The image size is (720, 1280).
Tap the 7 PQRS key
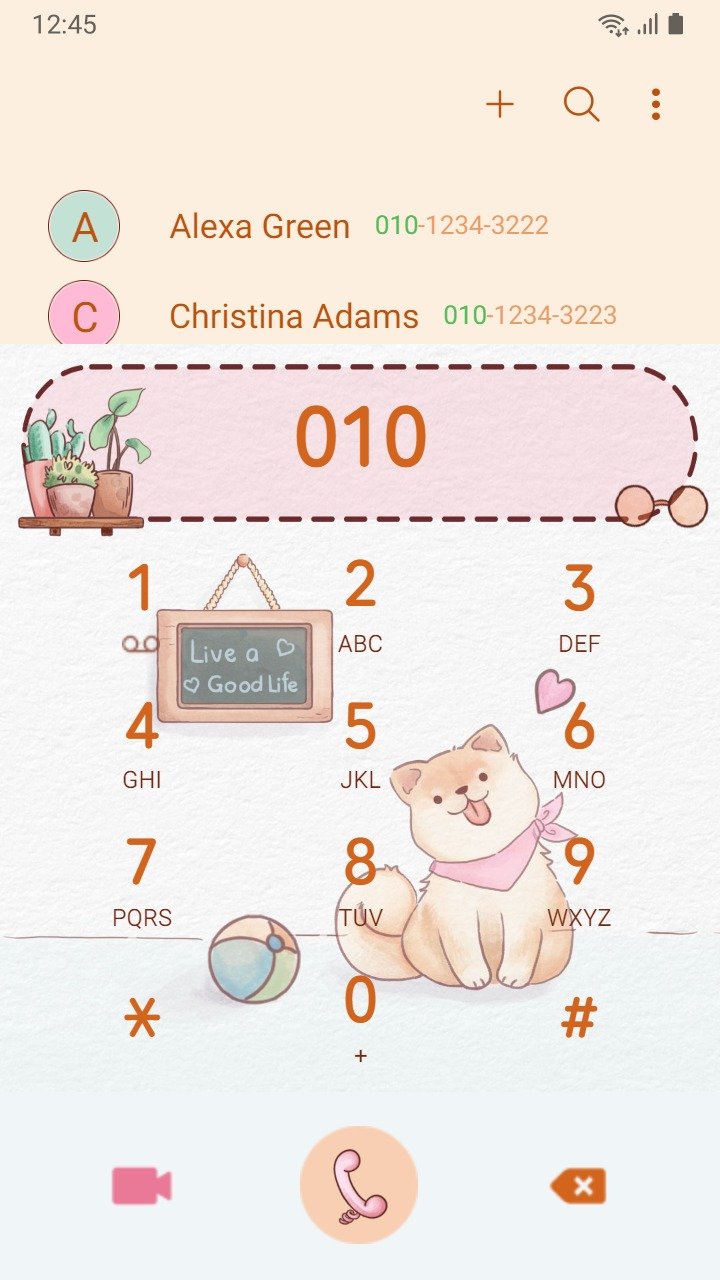pyautogui.click(x=142, y=881)
